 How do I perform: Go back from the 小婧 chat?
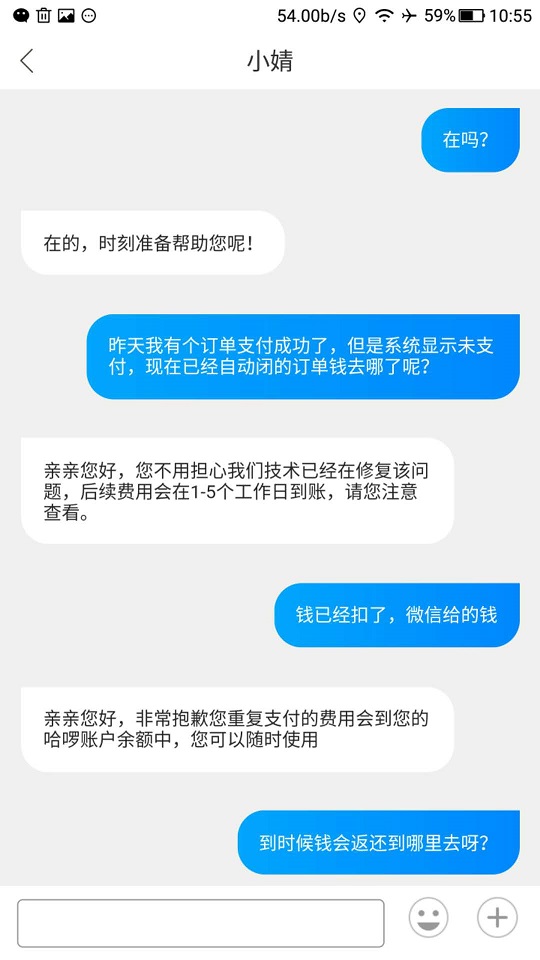point(26,61)
